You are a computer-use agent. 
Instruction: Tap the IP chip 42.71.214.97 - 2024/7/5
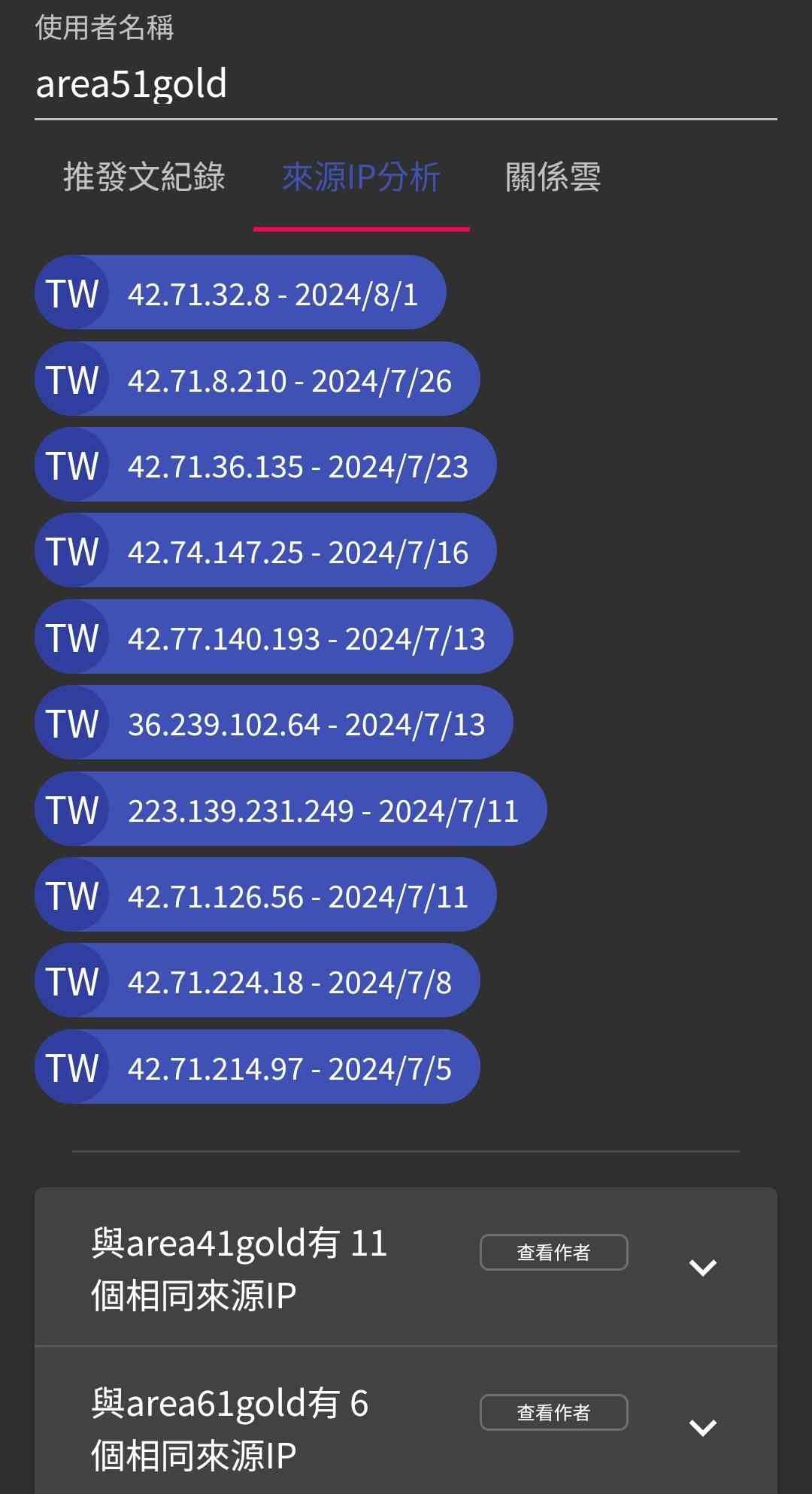point(257,1067)
